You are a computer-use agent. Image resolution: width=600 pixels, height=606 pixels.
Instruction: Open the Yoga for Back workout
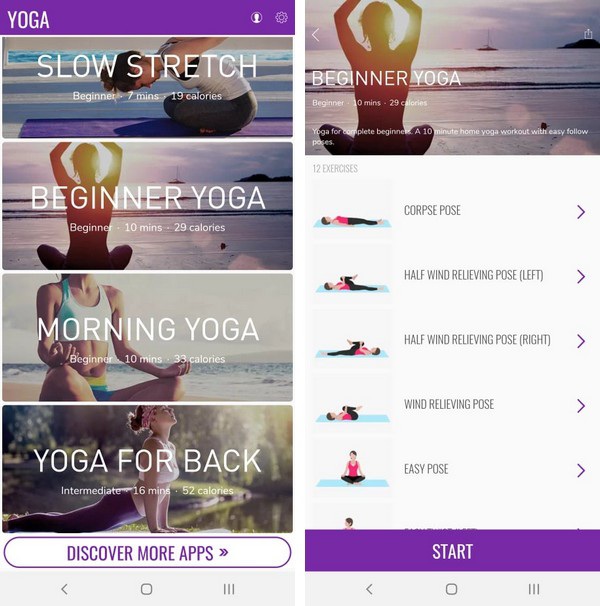point(147,468)
